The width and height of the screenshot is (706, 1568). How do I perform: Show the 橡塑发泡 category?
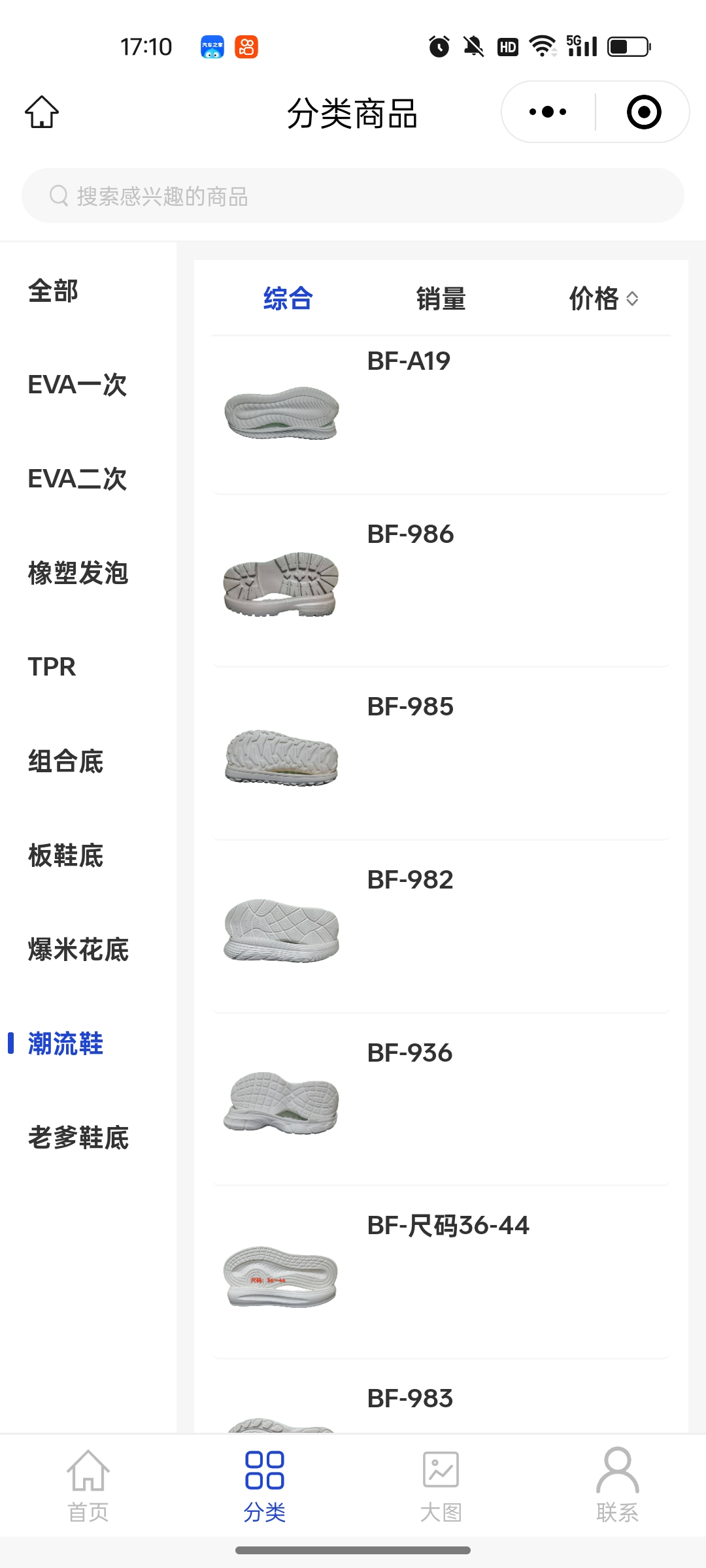pyautogui.click(x=78, y=573)
